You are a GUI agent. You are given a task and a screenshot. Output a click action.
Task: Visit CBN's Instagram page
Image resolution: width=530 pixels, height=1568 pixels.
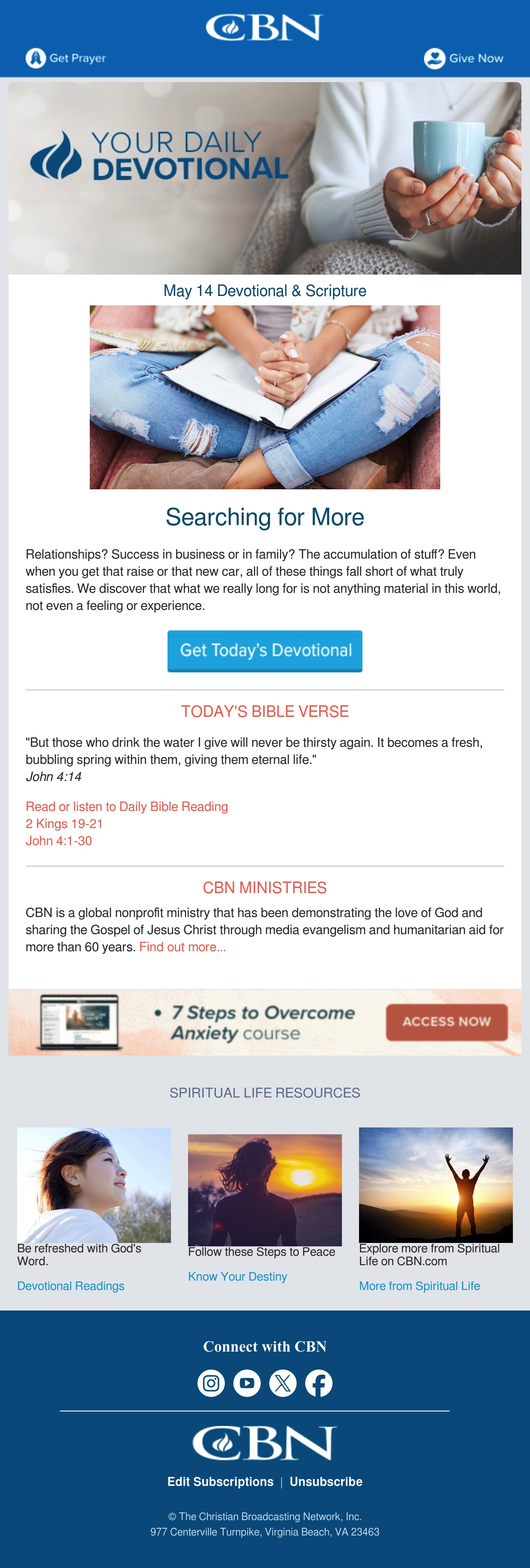(x=211, y=1383)
